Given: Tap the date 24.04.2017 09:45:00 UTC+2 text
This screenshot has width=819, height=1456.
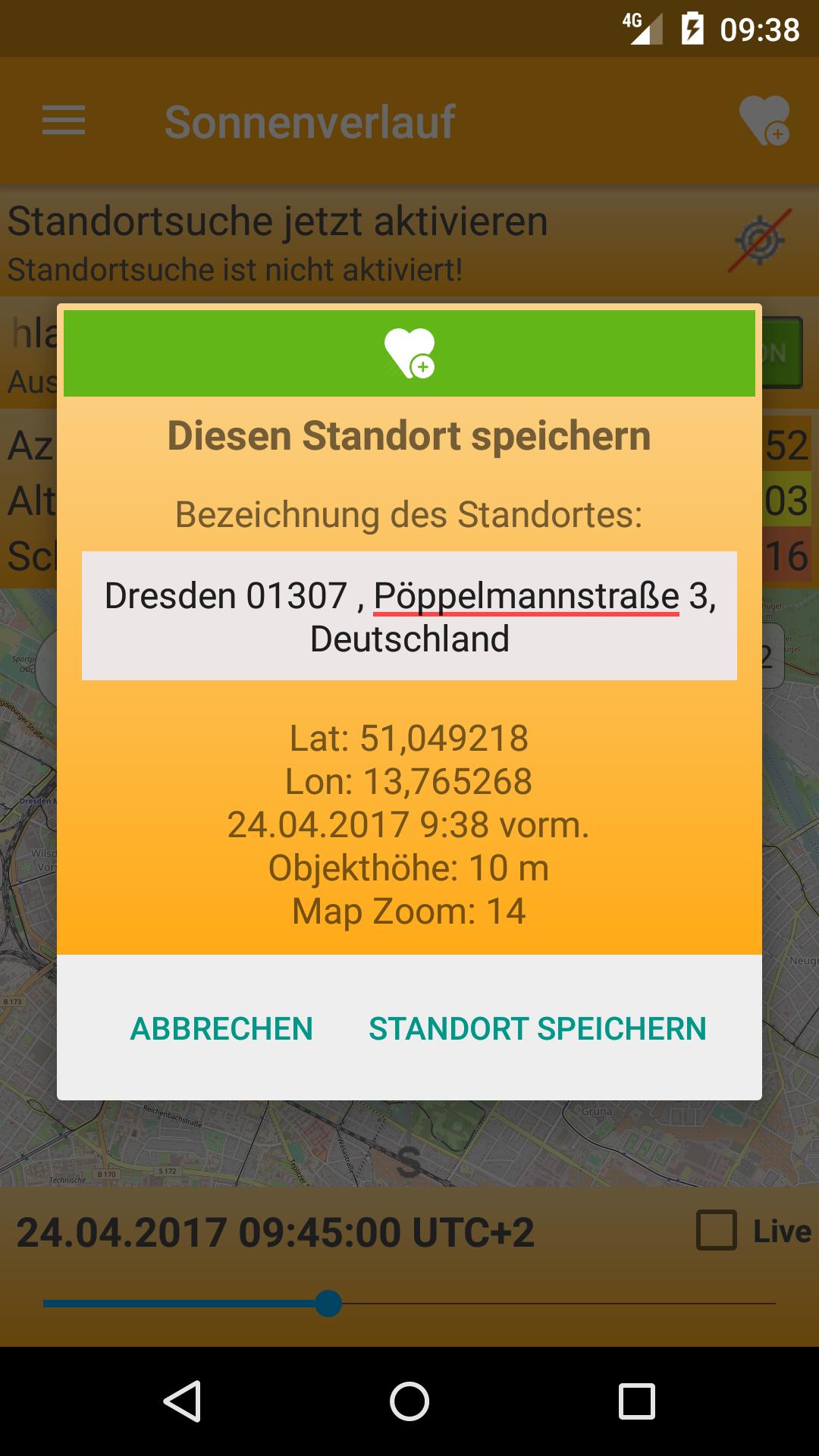Looking at the screenshot, I should (x=277, y=1234).
